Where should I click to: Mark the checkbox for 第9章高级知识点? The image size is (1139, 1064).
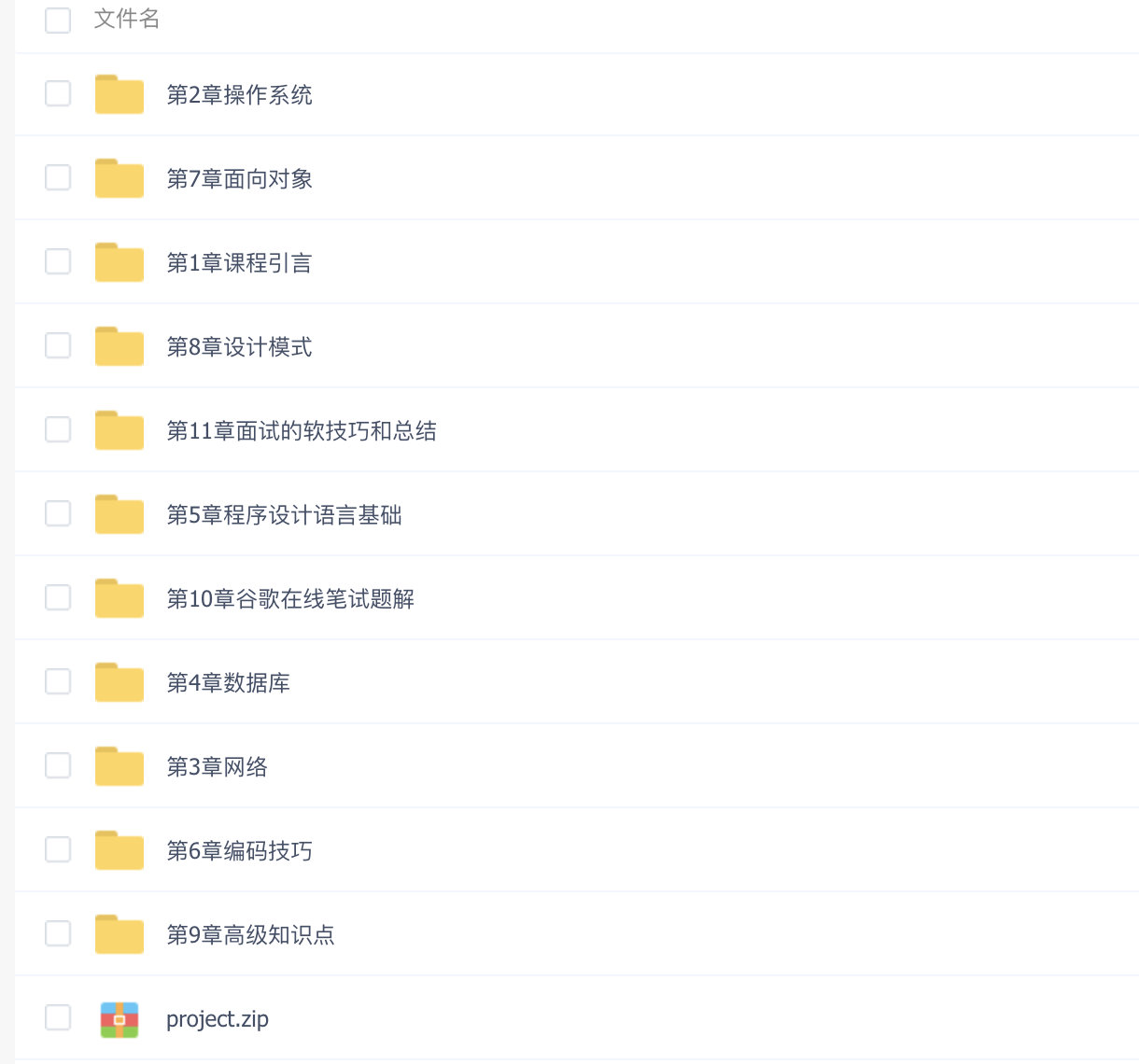tap(58, 933)
